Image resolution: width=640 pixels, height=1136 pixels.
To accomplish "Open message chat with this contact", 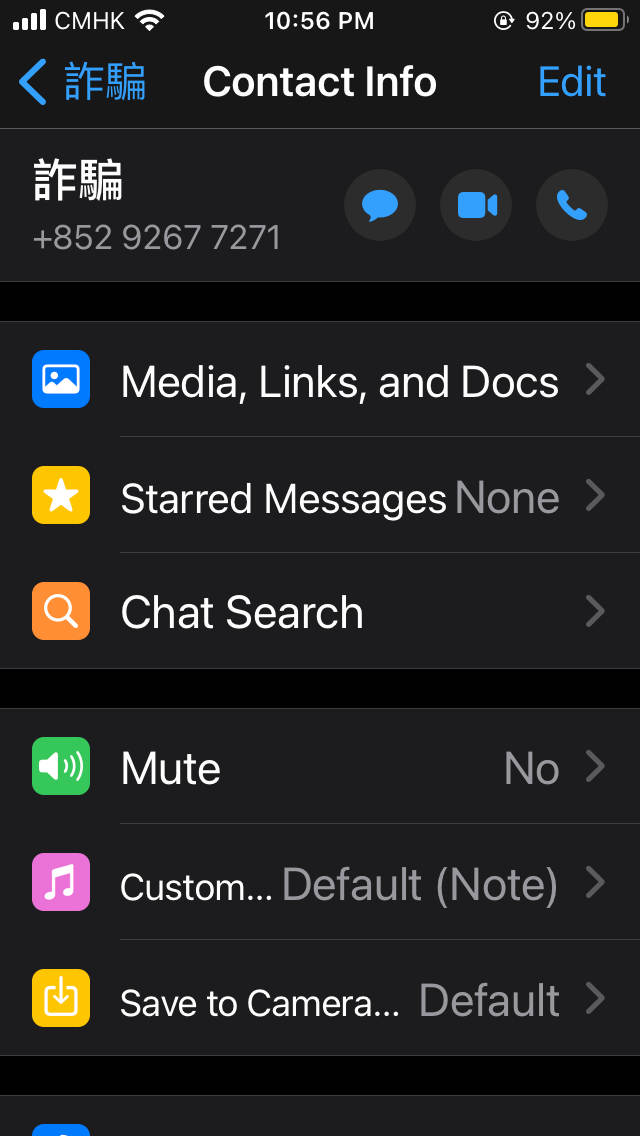I will (x=380, y=205).
